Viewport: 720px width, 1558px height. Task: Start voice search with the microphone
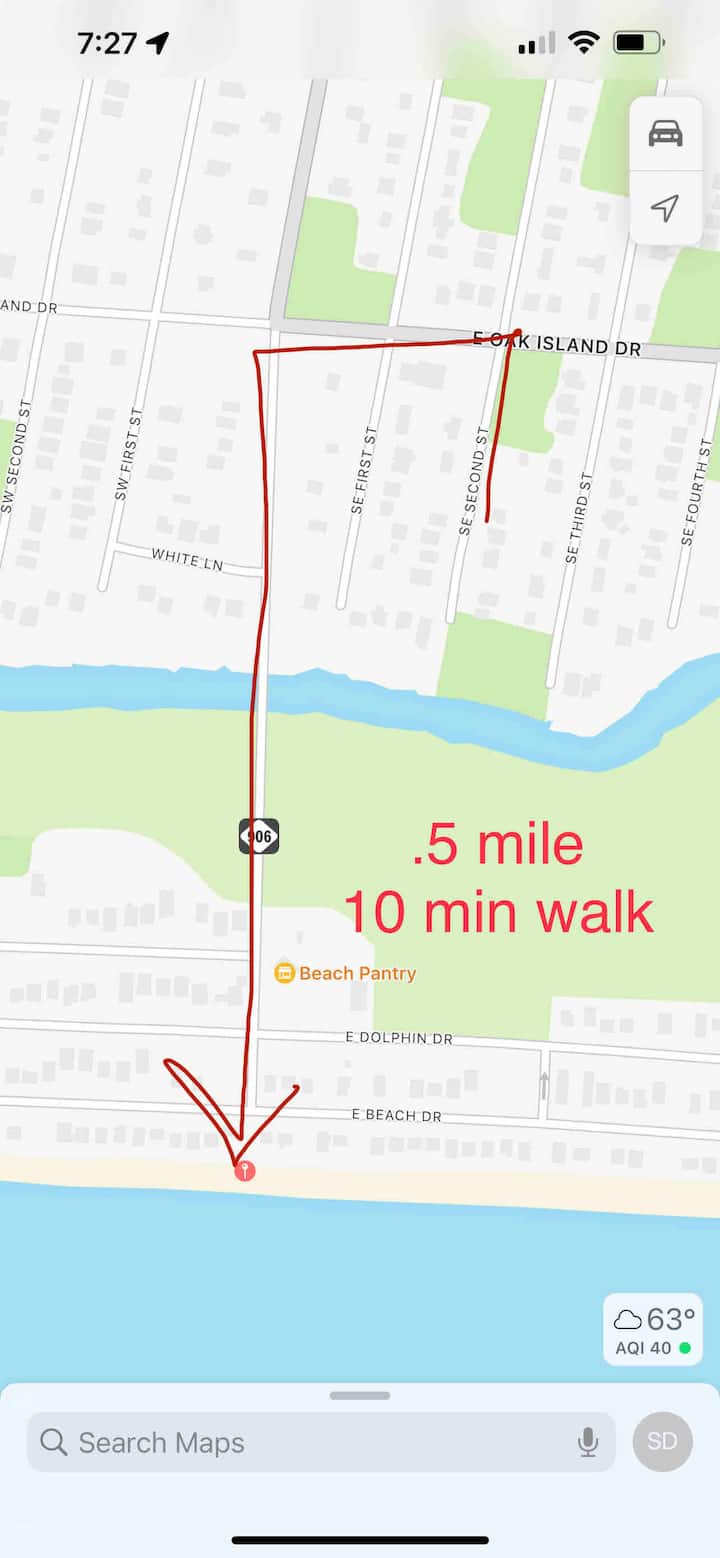coord(588,1442)
